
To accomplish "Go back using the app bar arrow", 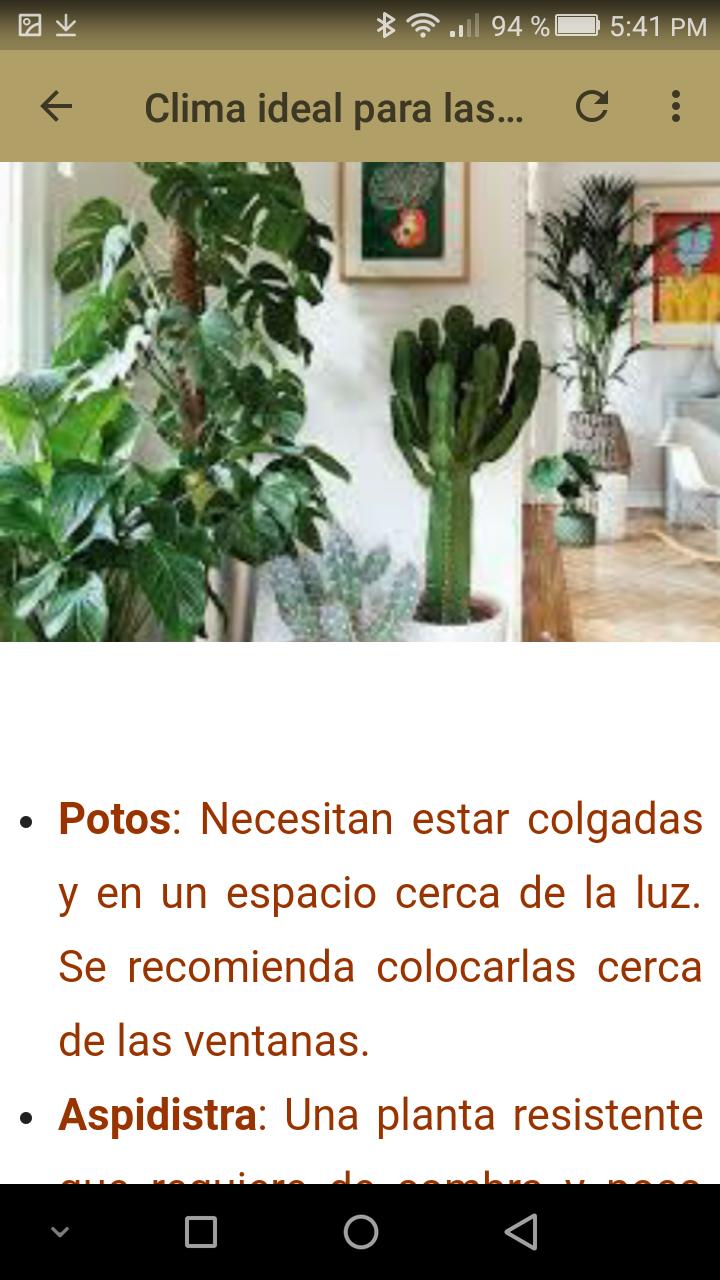I will point(56,106).
